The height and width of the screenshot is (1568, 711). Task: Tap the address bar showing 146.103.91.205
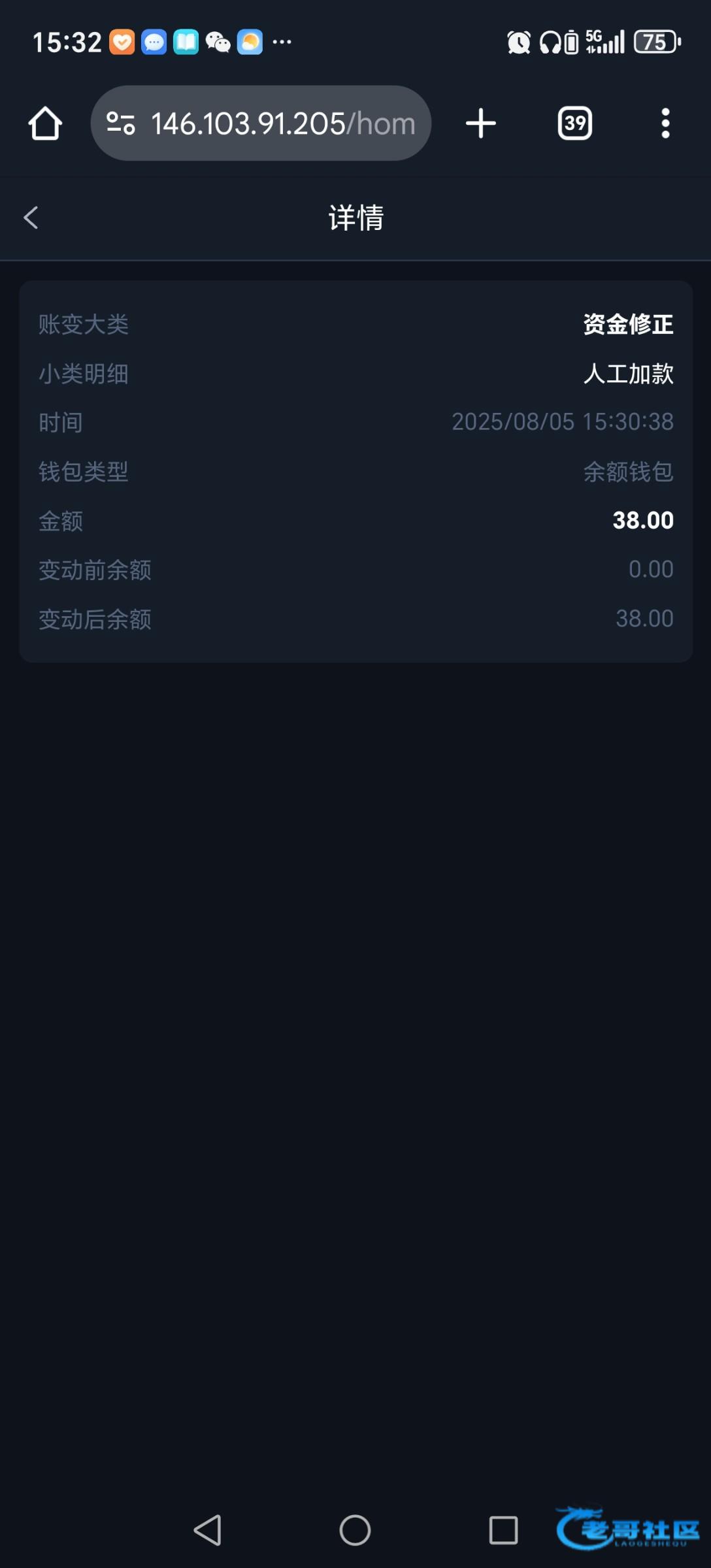(282, 123)
